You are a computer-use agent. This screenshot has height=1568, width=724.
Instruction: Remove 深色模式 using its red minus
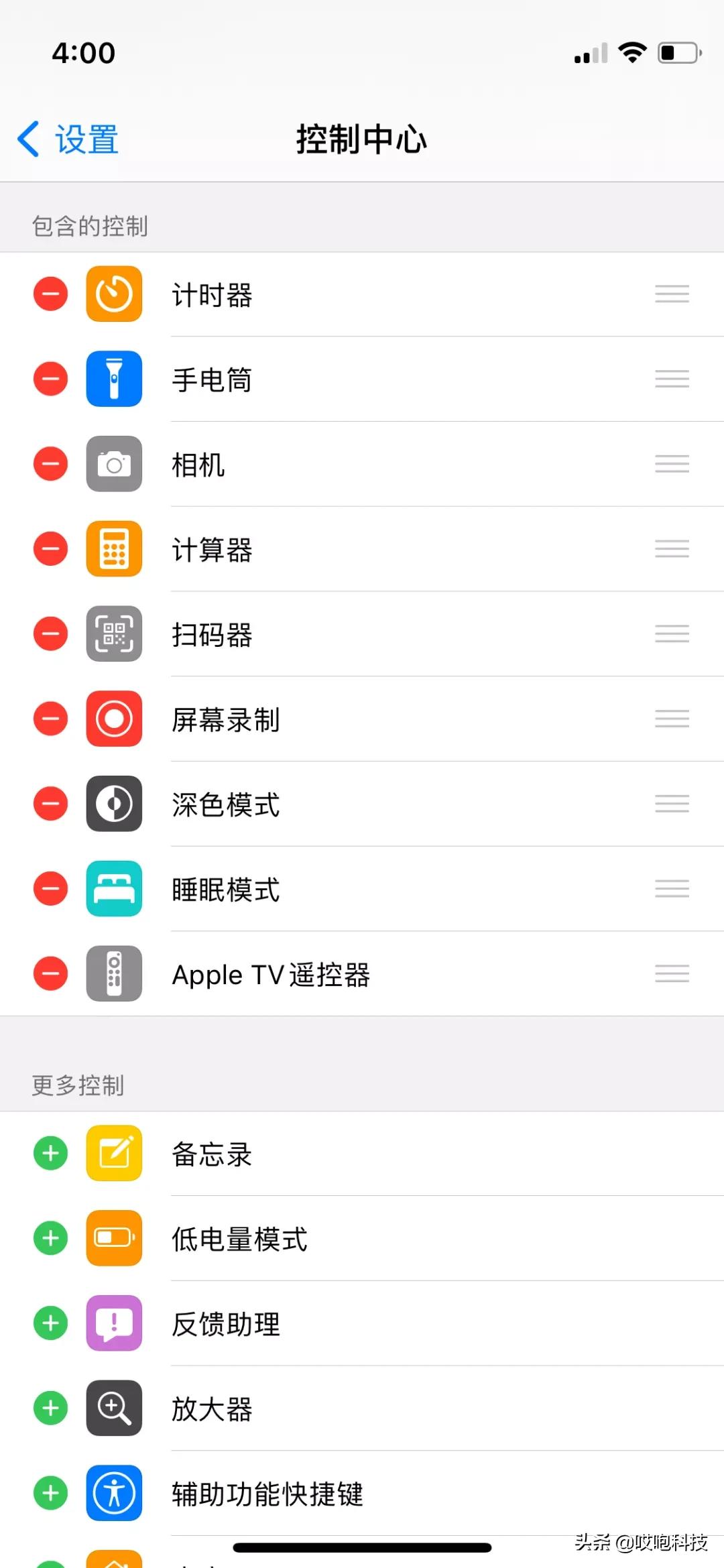[x=50, y=804]
